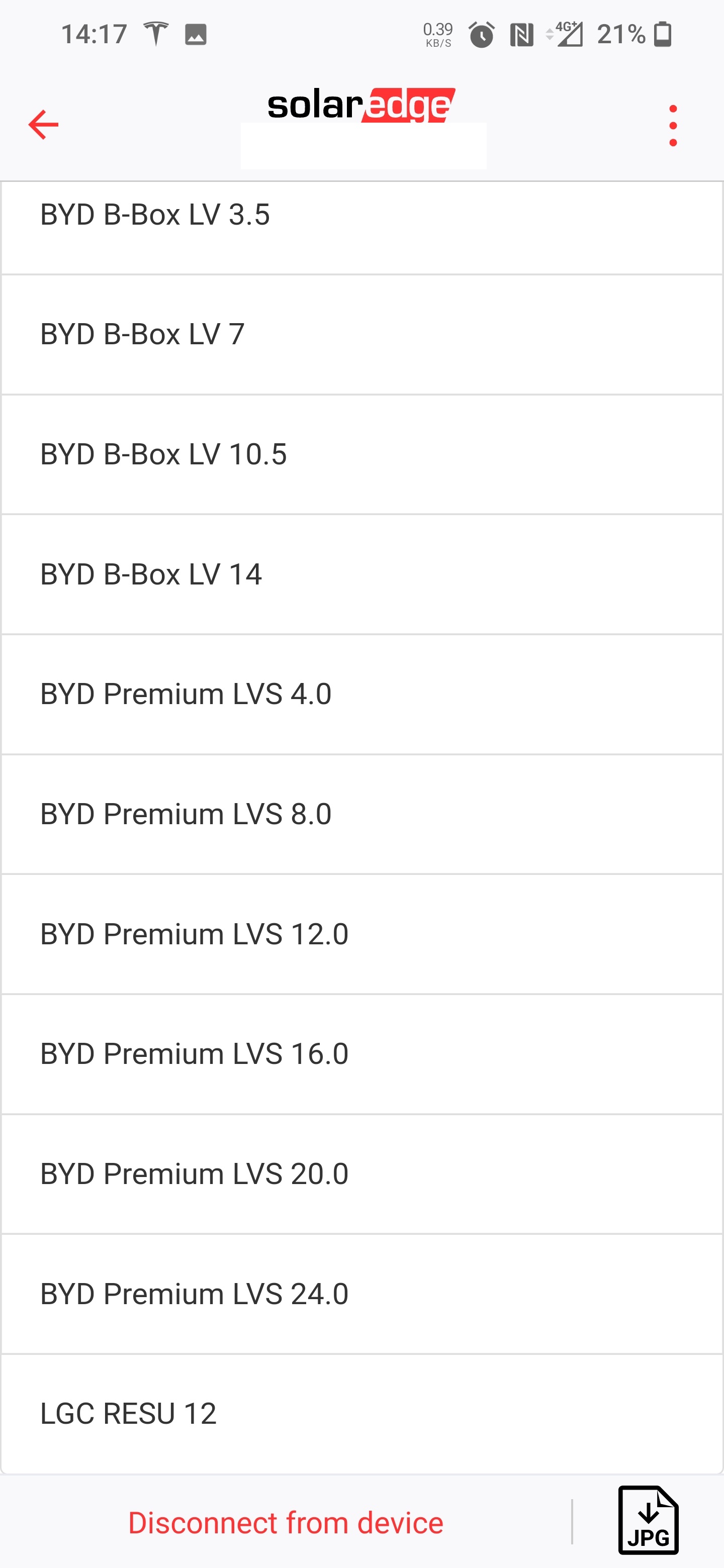Tap Disconnect from device
The width and height of the screenshot is (724, 1568).
tap(286, 1522)
